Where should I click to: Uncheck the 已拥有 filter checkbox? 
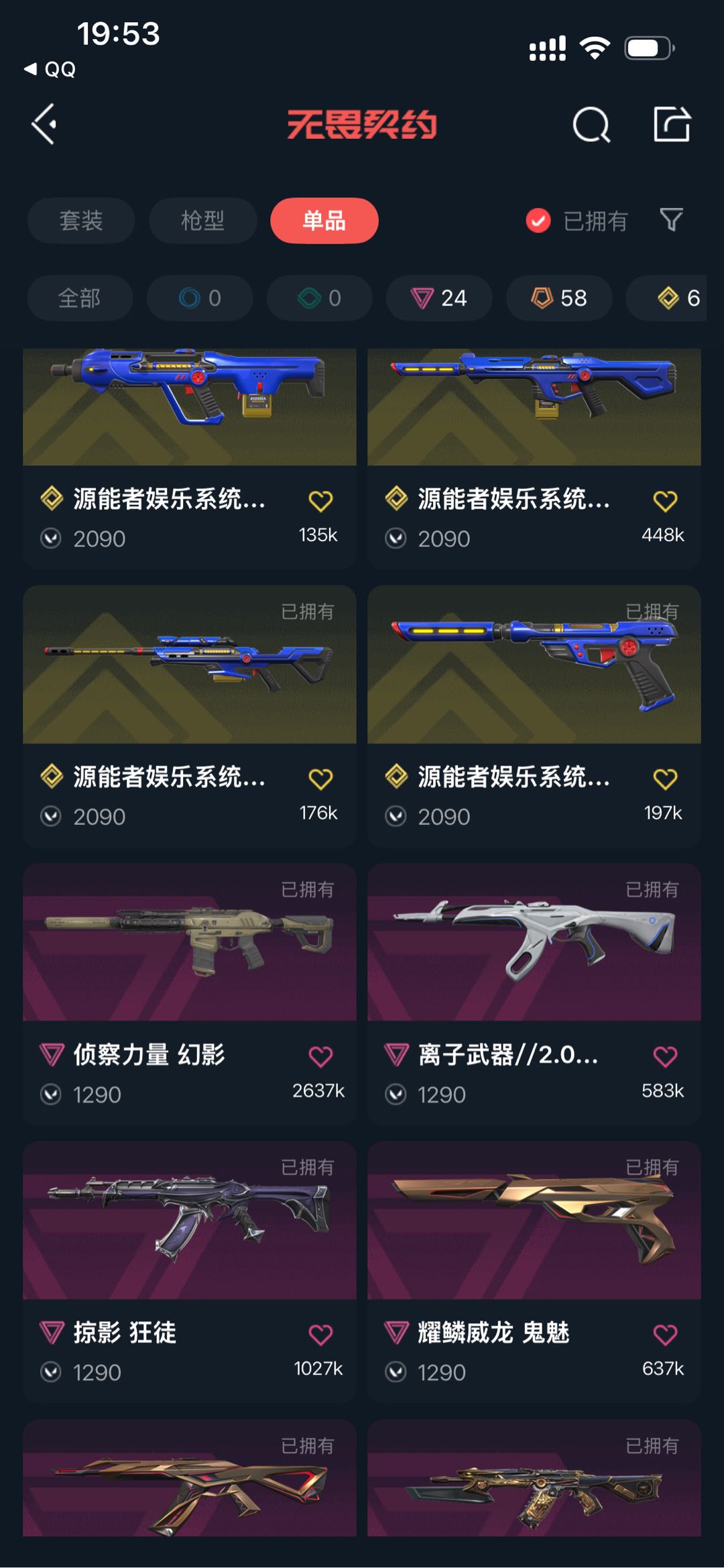pyautogui.click(x=538, y=221)
